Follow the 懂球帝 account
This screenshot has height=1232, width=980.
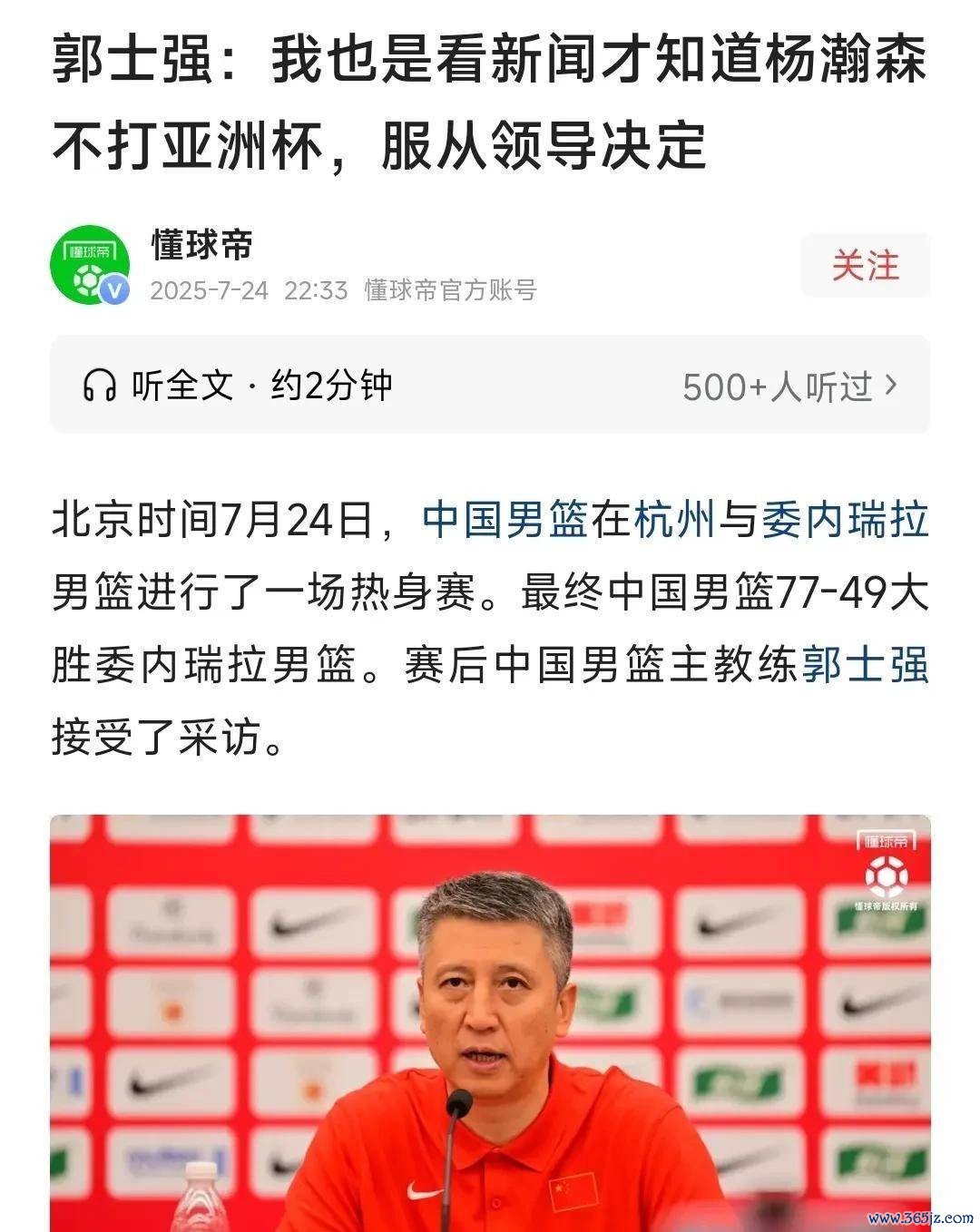coord(865,266)
